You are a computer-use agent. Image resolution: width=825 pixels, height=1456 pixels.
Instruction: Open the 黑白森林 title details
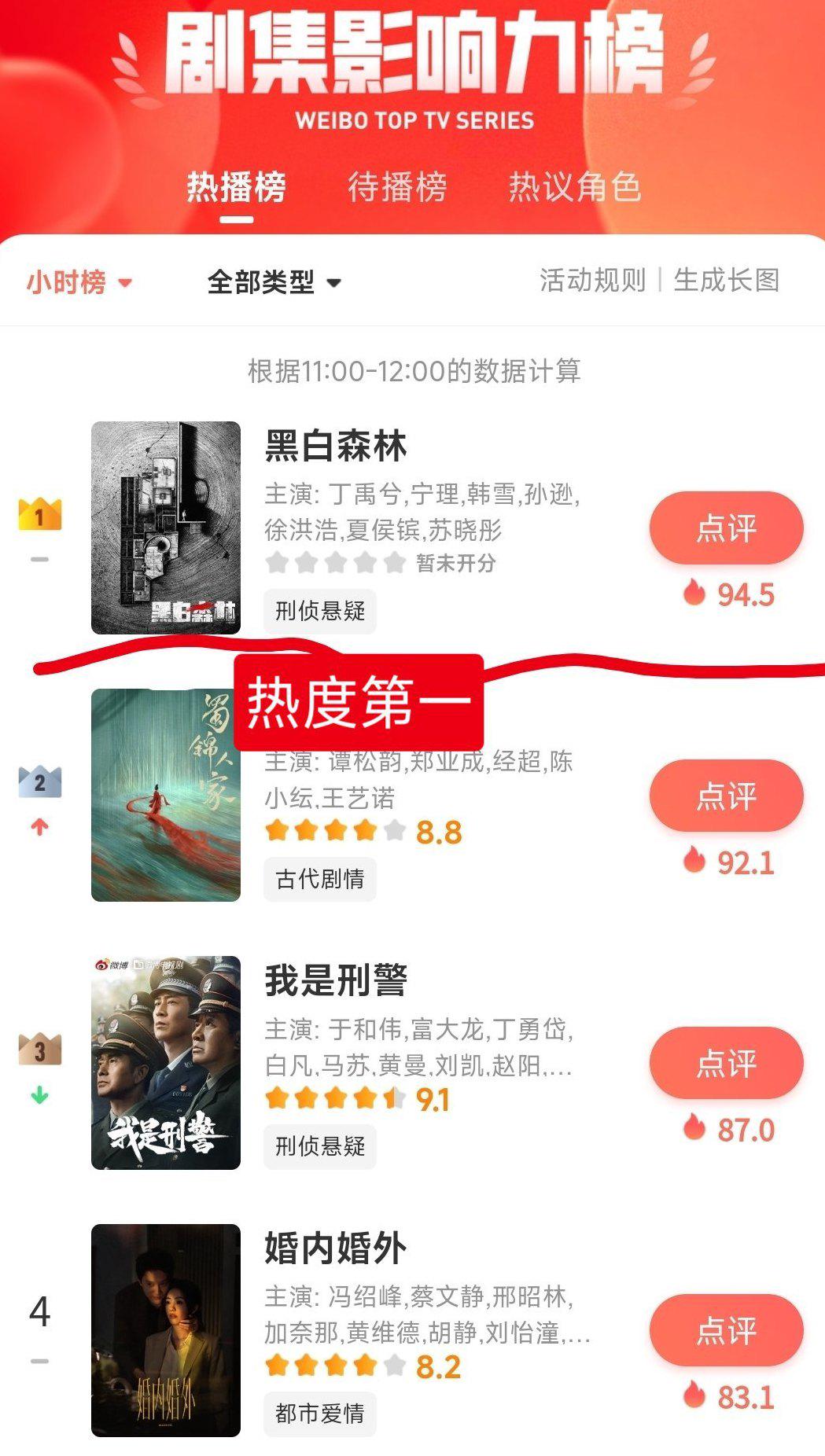pos(336,447)
